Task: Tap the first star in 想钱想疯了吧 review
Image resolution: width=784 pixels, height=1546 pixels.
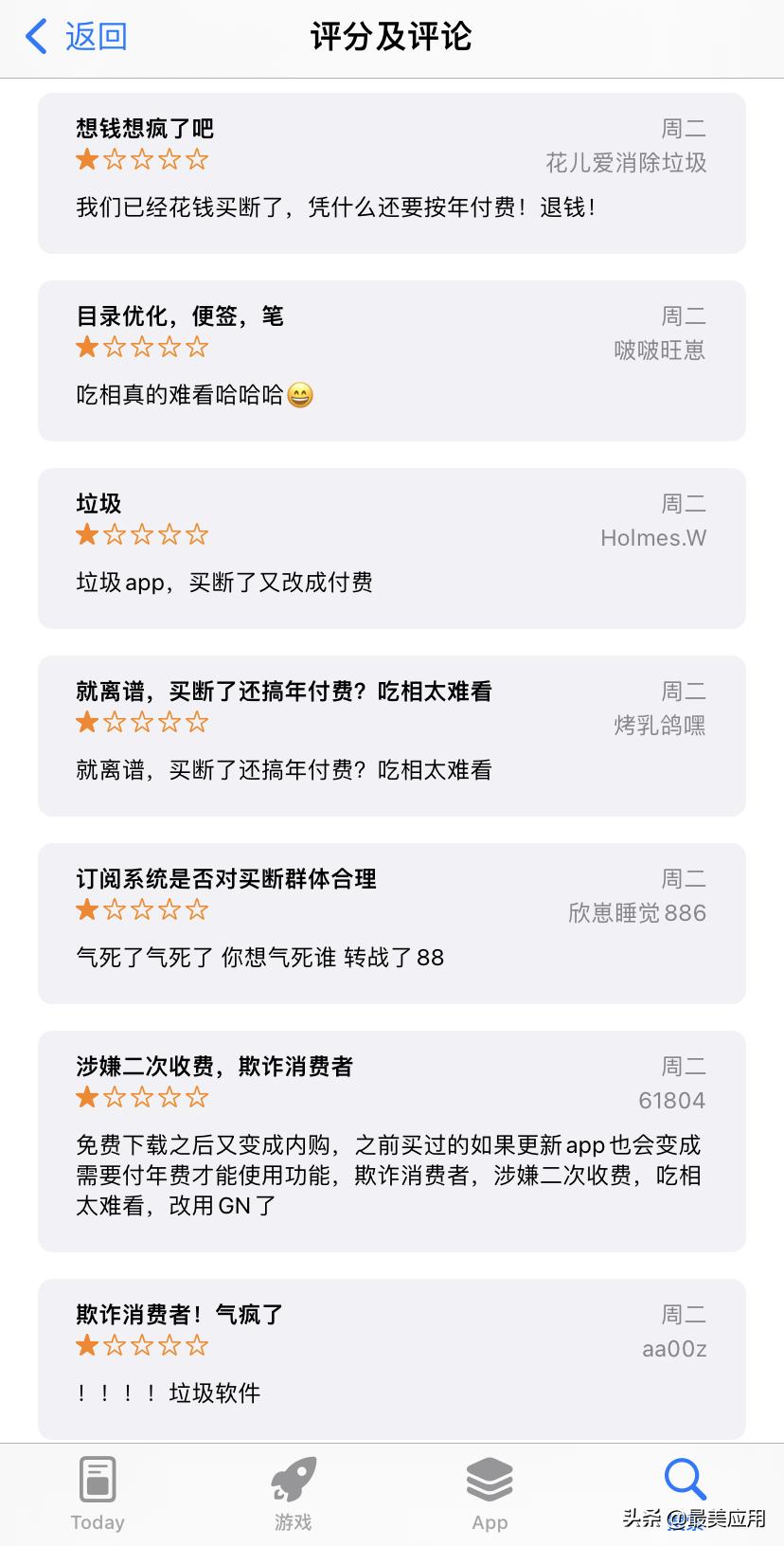Action: point(85,159)
